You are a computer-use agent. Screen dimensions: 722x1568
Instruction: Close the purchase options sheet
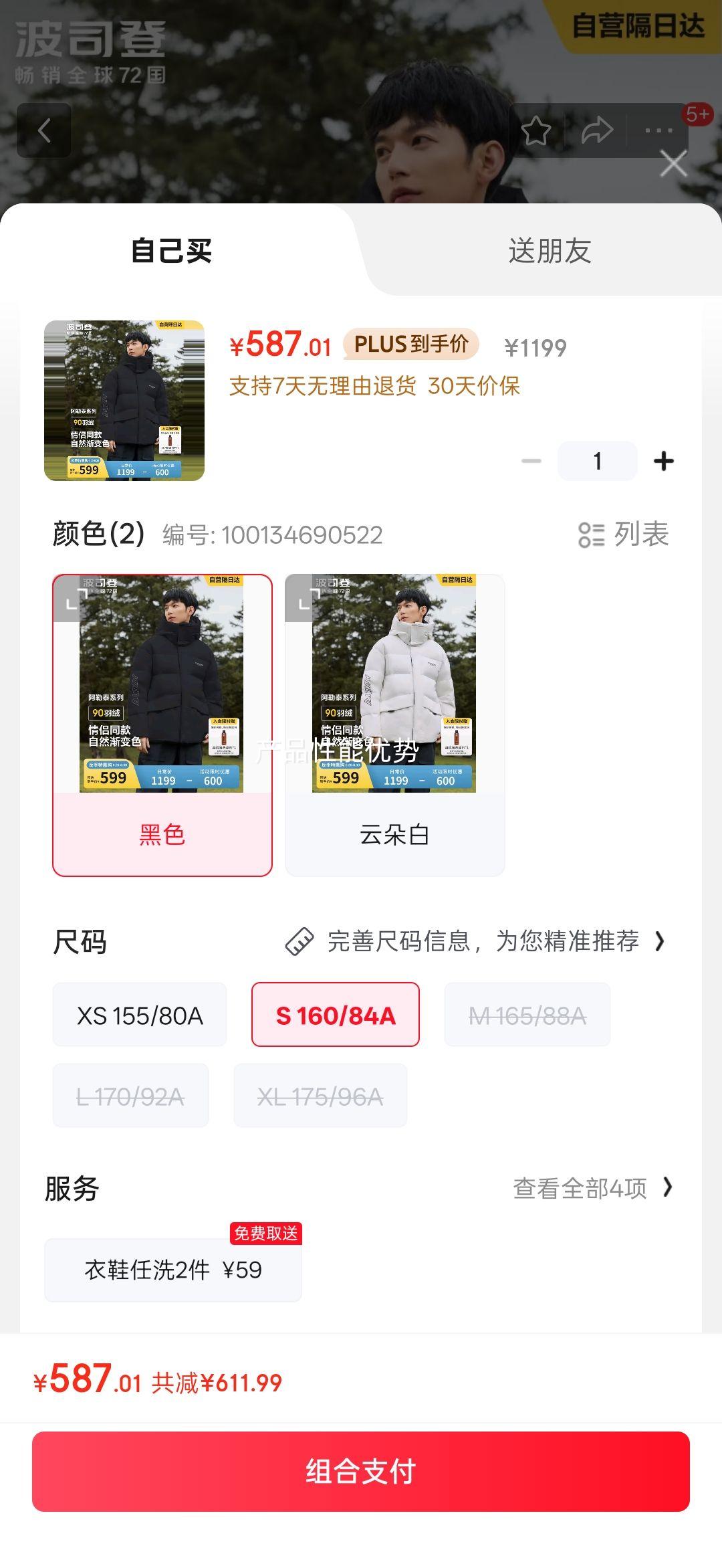tap(673, 163)
